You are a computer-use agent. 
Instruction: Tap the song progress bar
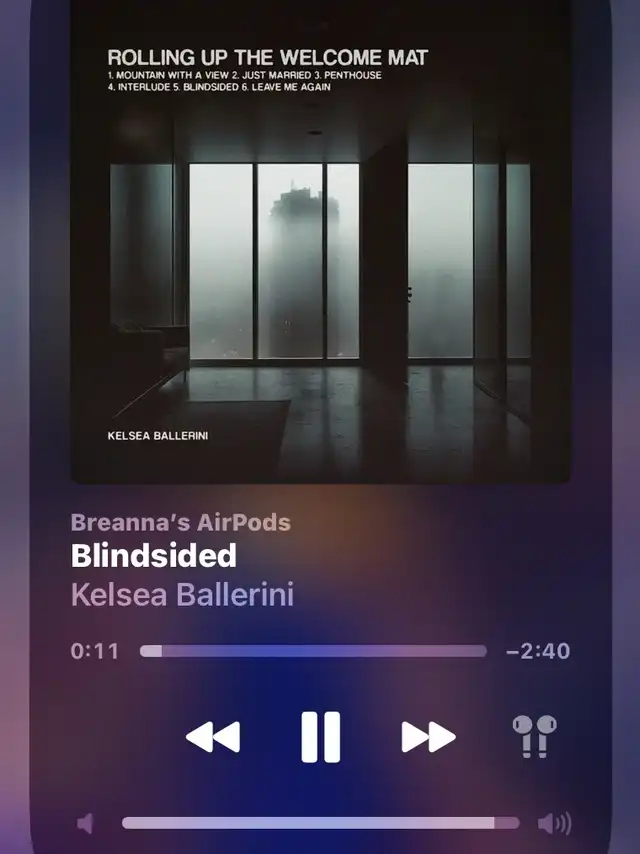coord(313,651)
